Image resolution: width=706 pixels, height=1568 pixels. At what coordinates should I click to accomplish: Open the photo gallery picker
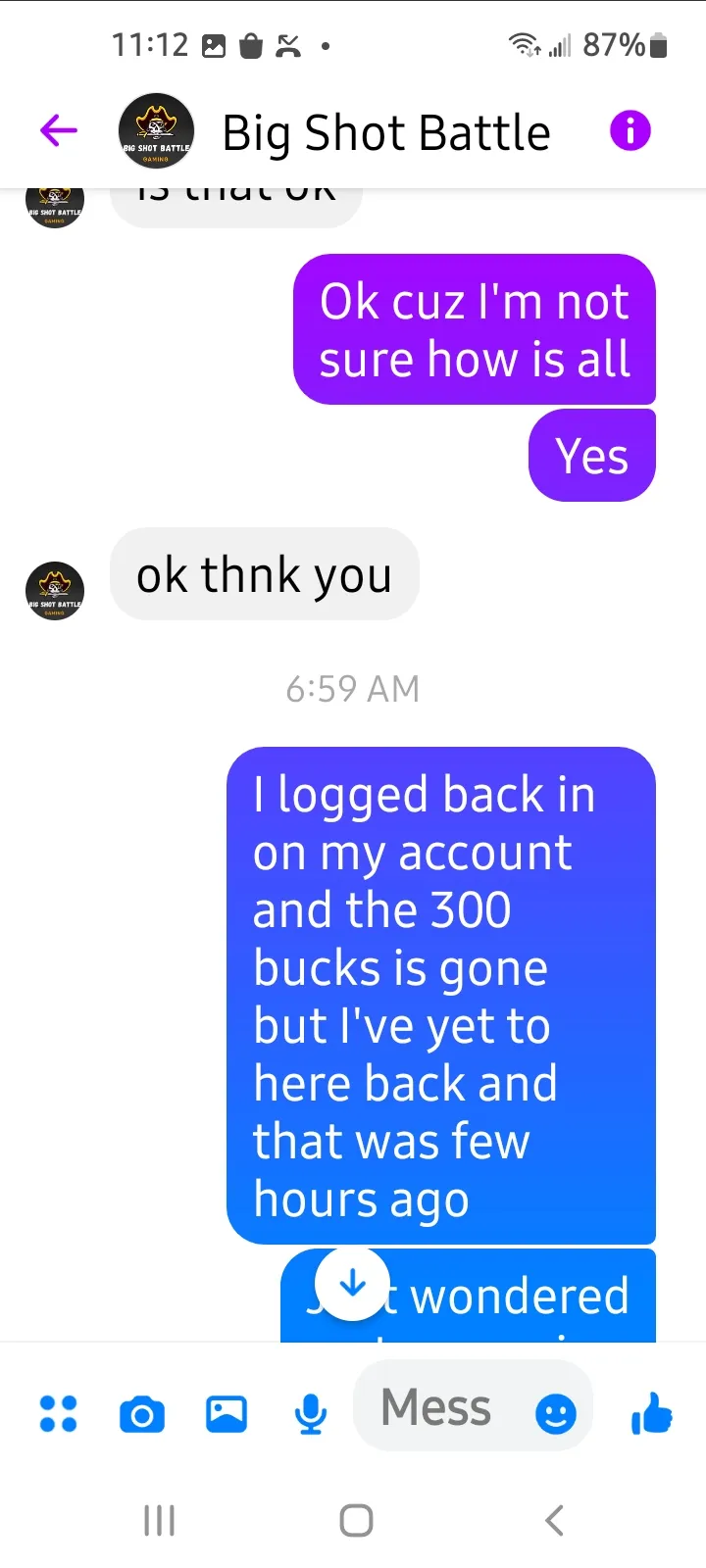tap(227, 1414)
